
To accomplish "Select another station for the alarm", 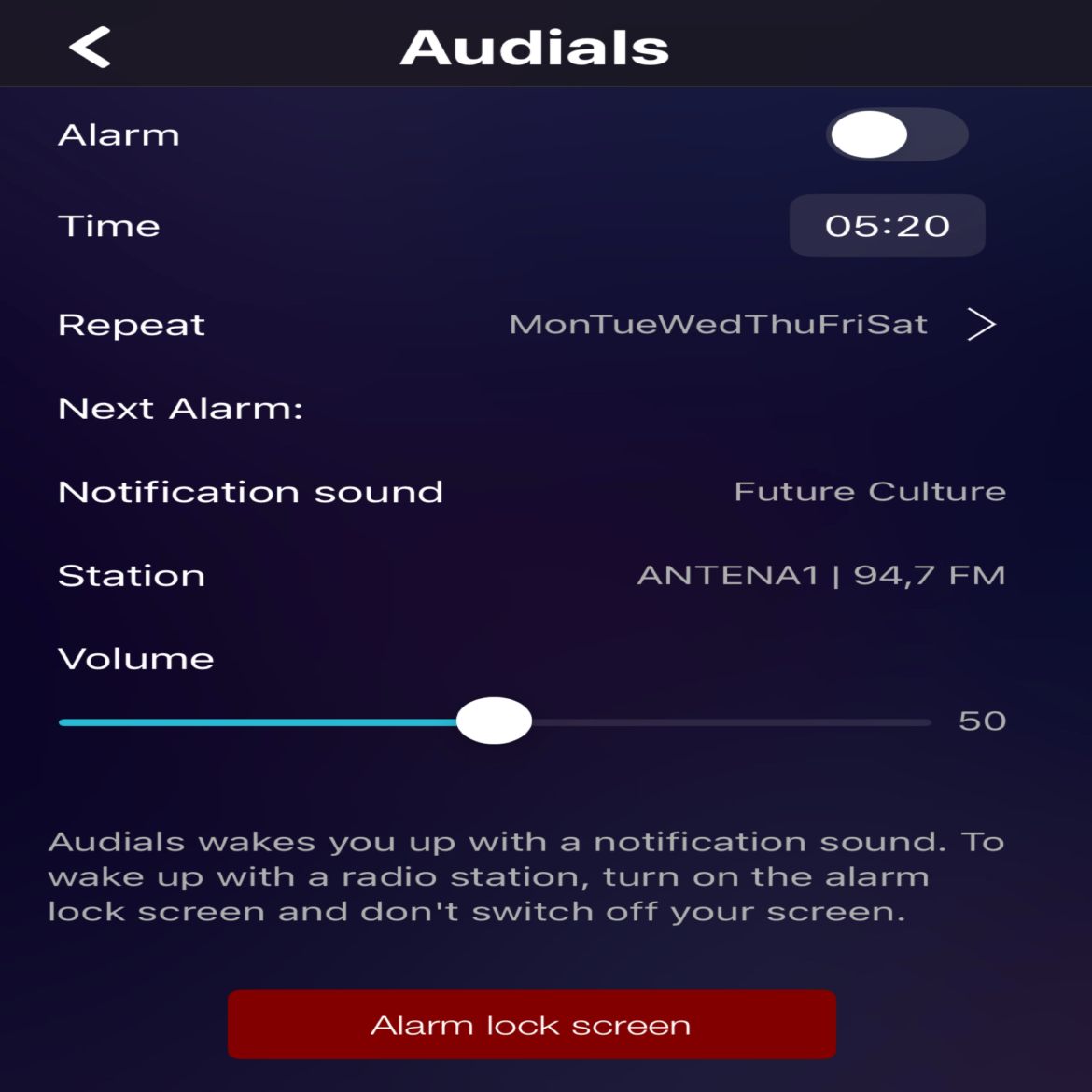I will point(820,576).
